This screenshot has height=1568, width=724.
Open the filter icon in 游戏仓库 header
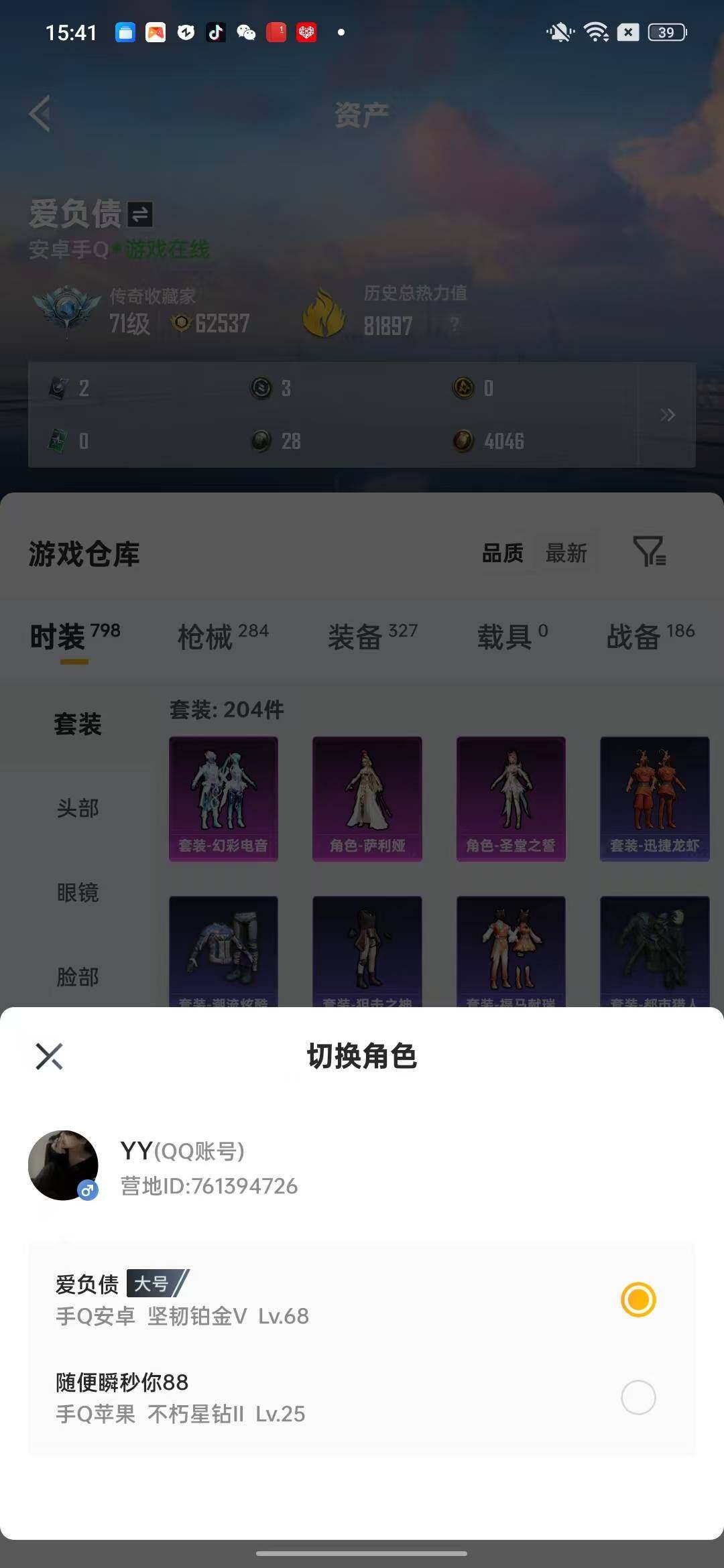coord(647,553)
